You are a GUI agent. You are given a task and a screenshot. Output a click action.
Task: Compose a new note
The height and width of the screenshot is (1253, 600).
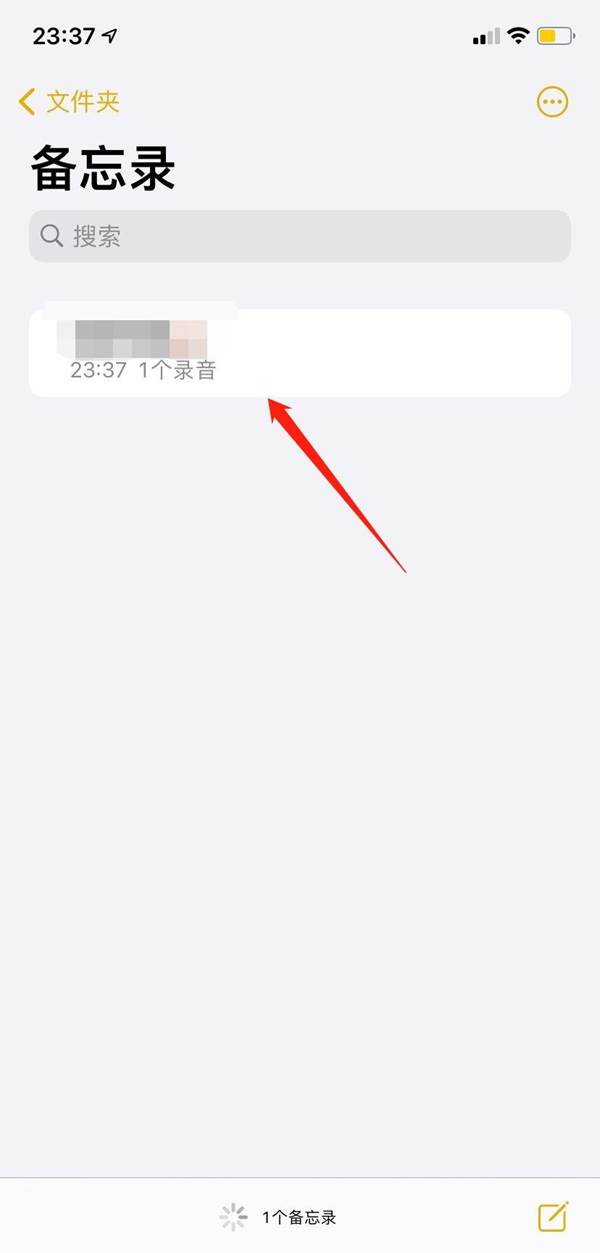(553, 1215)
